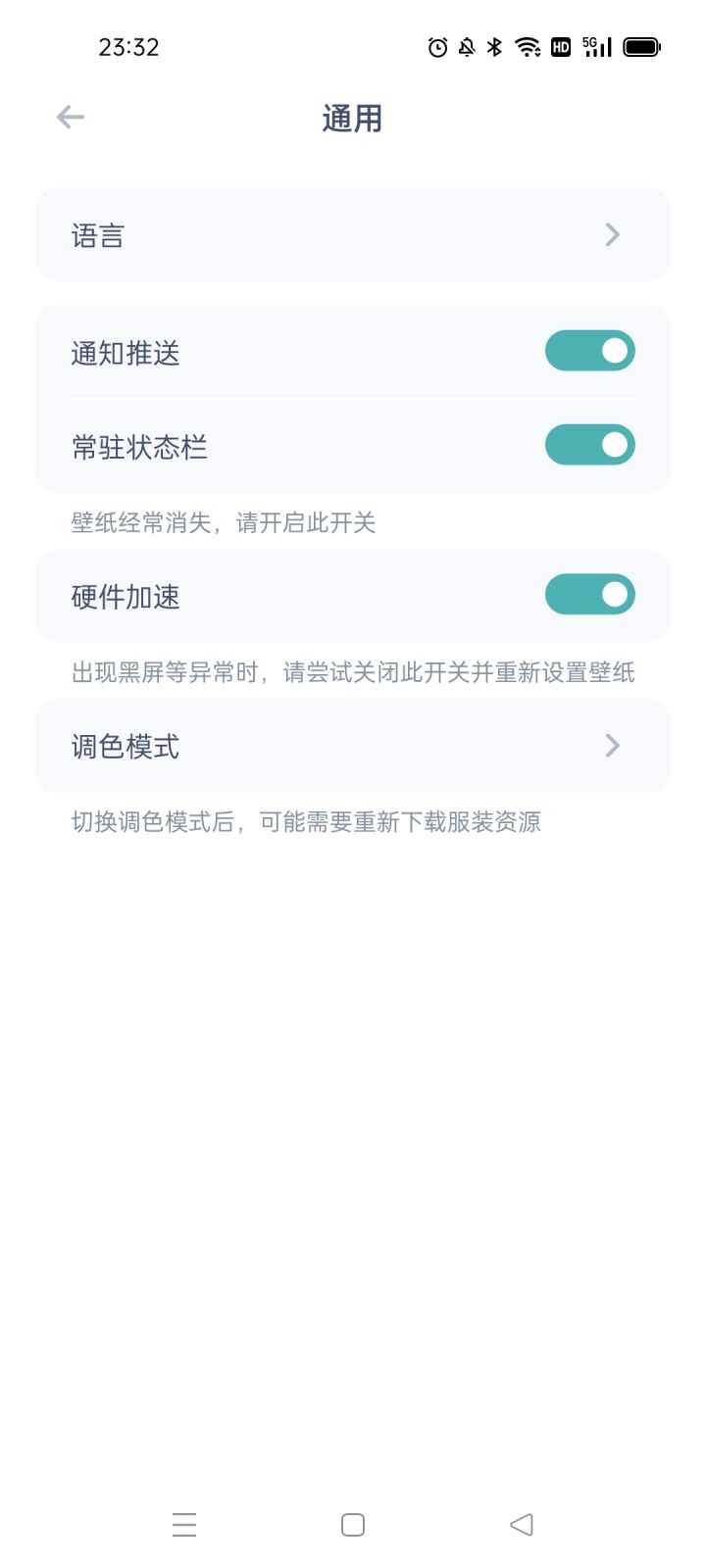Tap the chevron on the 调色模式 row
Viewport: 706px width, 1568px height.
click(613, 745)
